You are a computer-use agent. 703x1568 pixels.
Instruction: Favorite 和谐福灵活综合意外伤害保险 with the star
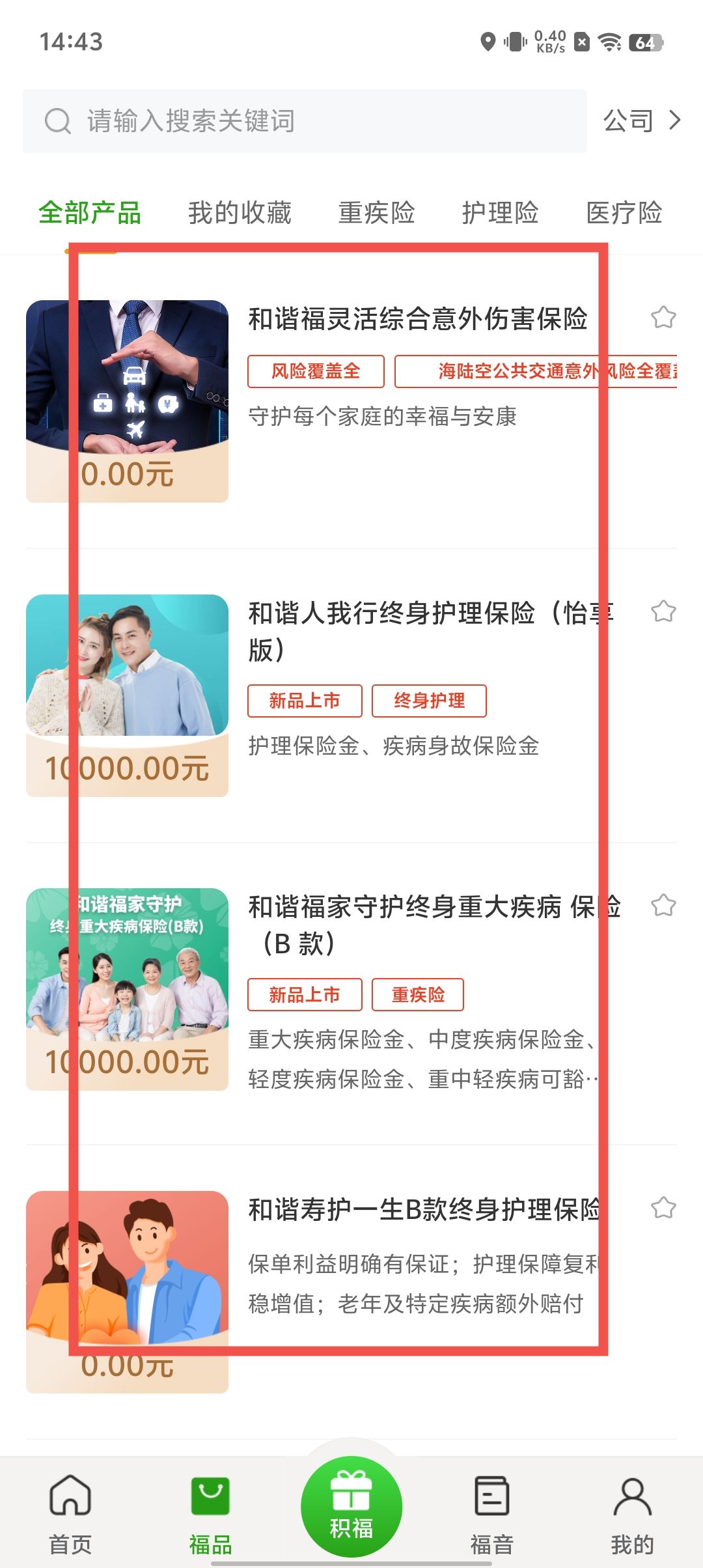click(x=663, y=318)
